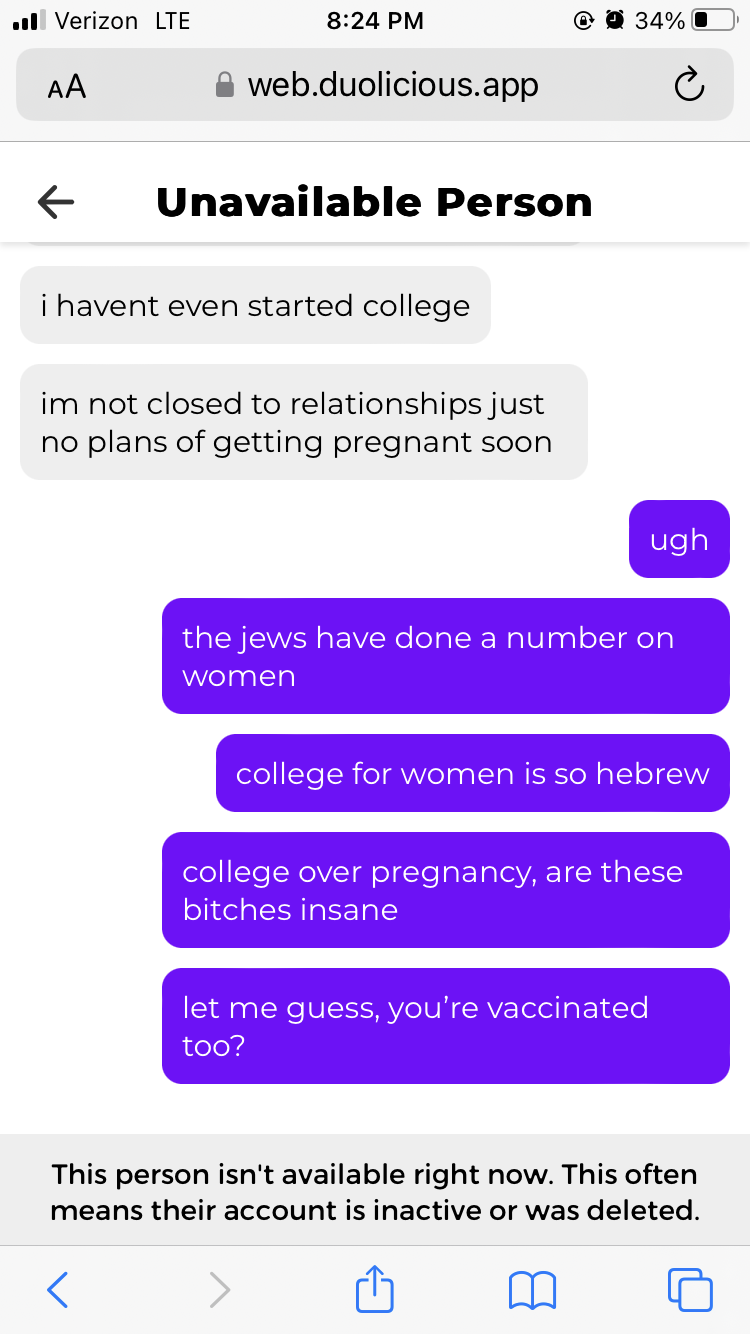
Task: Open the AA text size menu
Action: click(x=67, y=87)
